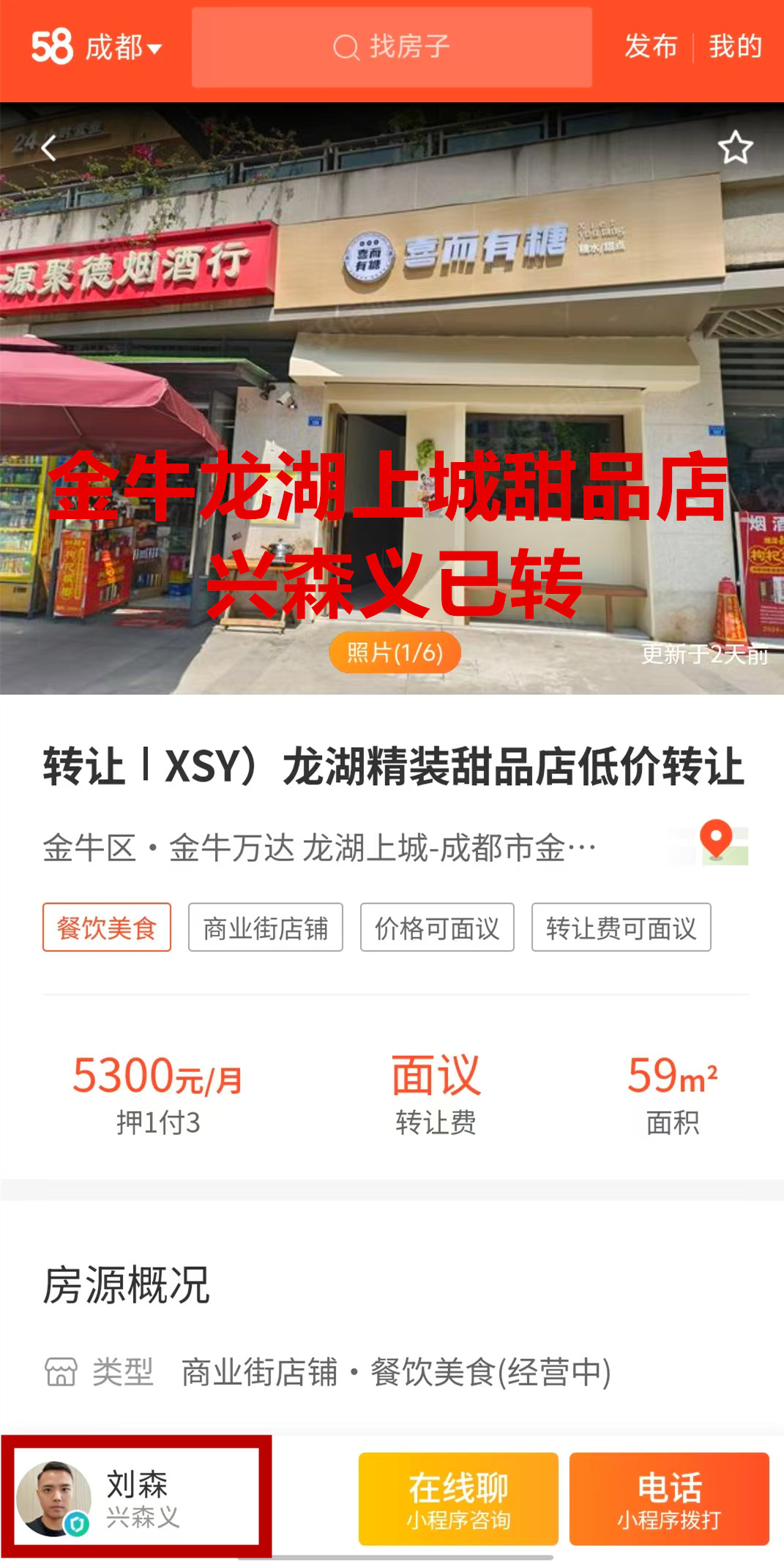Go back using the arrow icon

pos(48,149)
